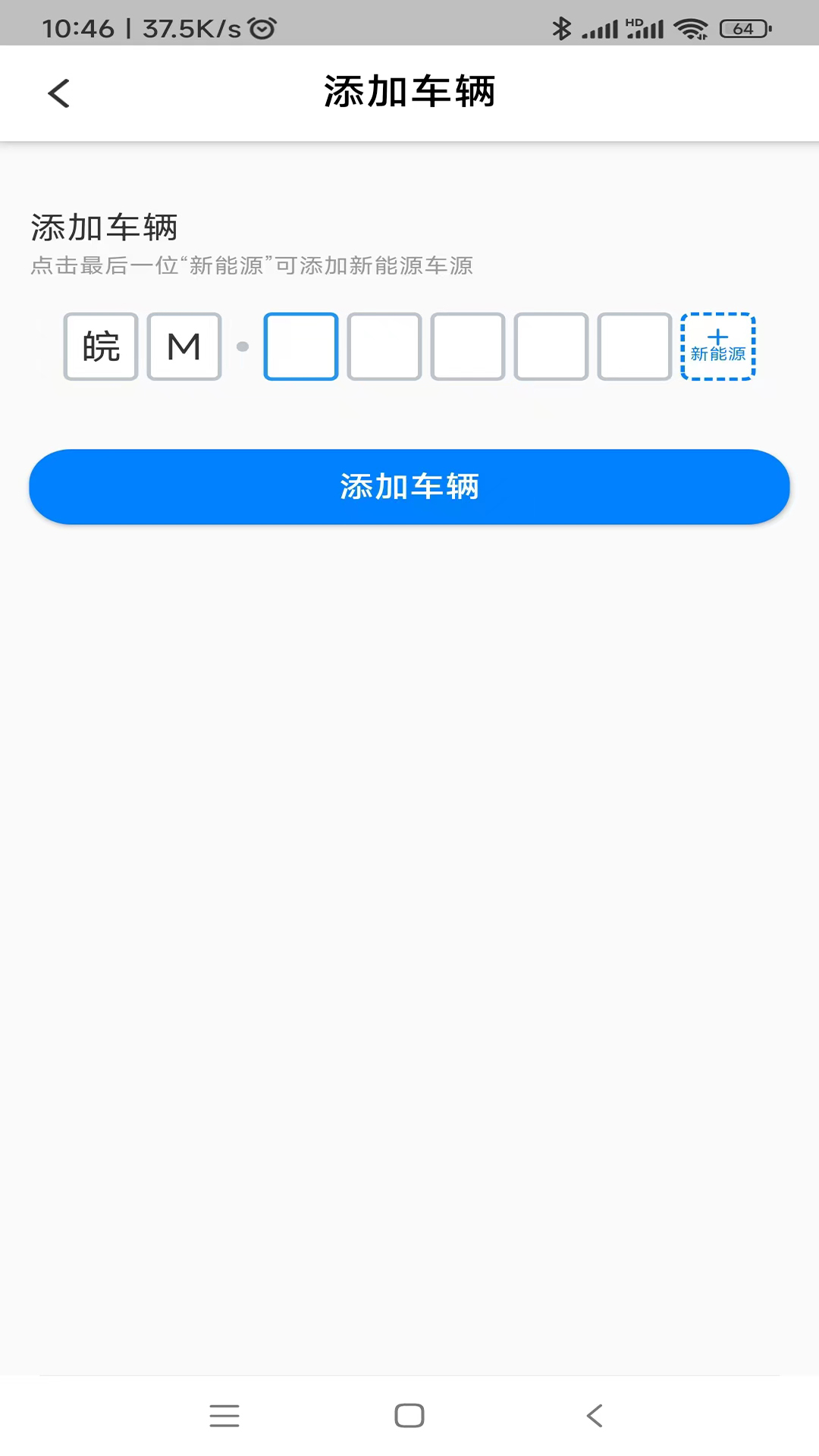819x1456 pixels.
Task: Open the letter selector showing M
Action: point(184,347)
